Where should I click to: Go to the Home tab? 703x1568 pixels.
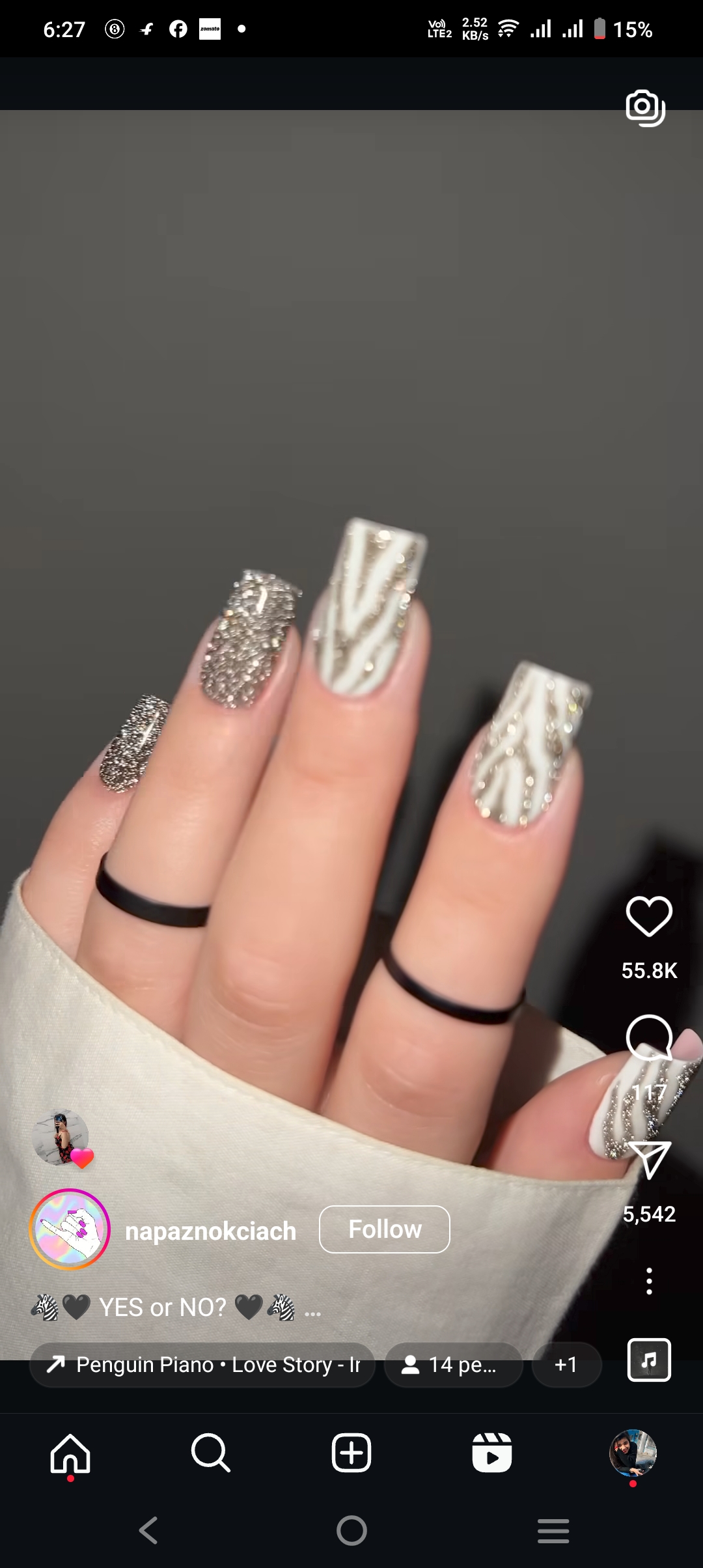pos(70,1453)
